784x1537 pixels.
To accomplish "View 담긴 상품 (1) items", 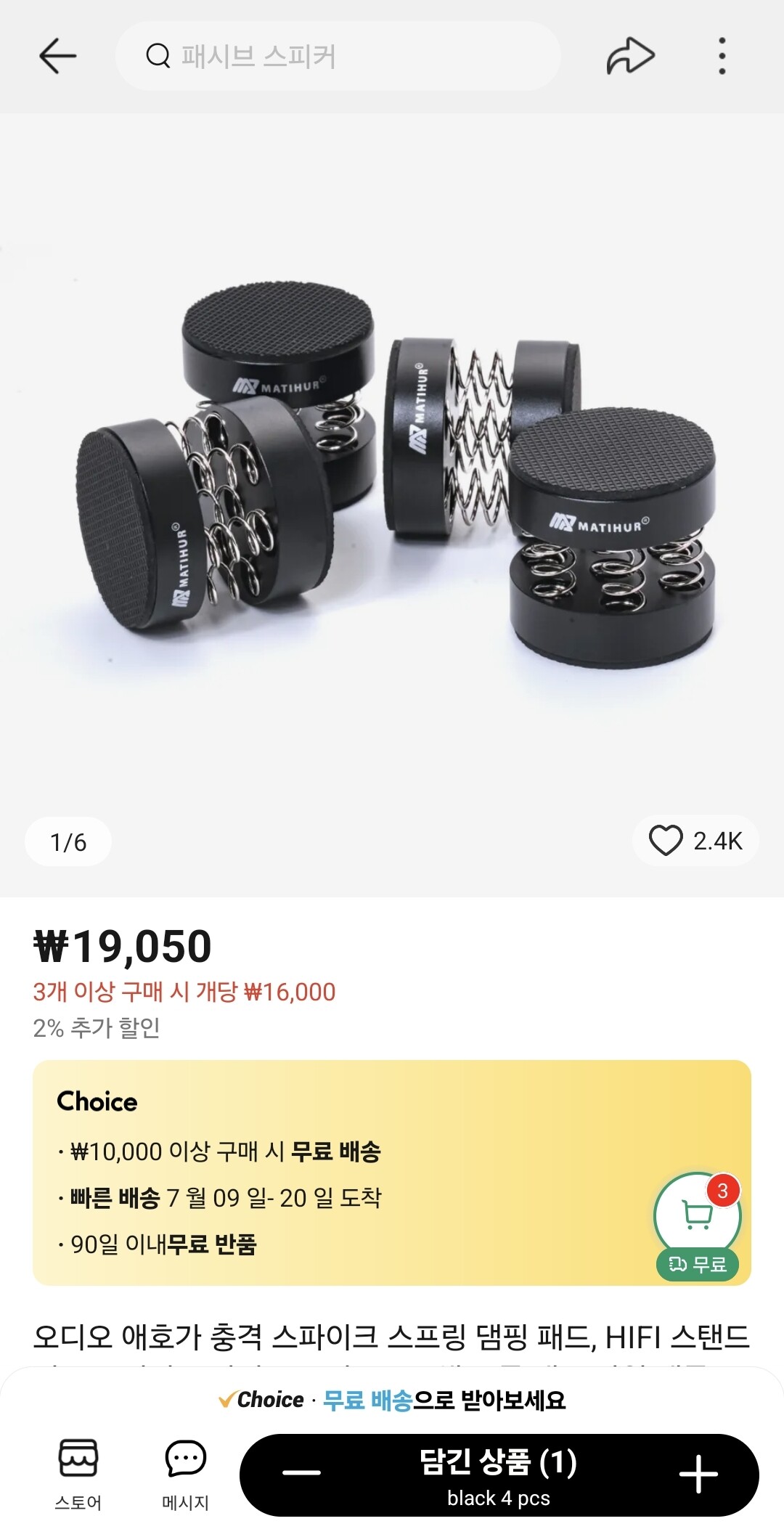I will 499,1474.
